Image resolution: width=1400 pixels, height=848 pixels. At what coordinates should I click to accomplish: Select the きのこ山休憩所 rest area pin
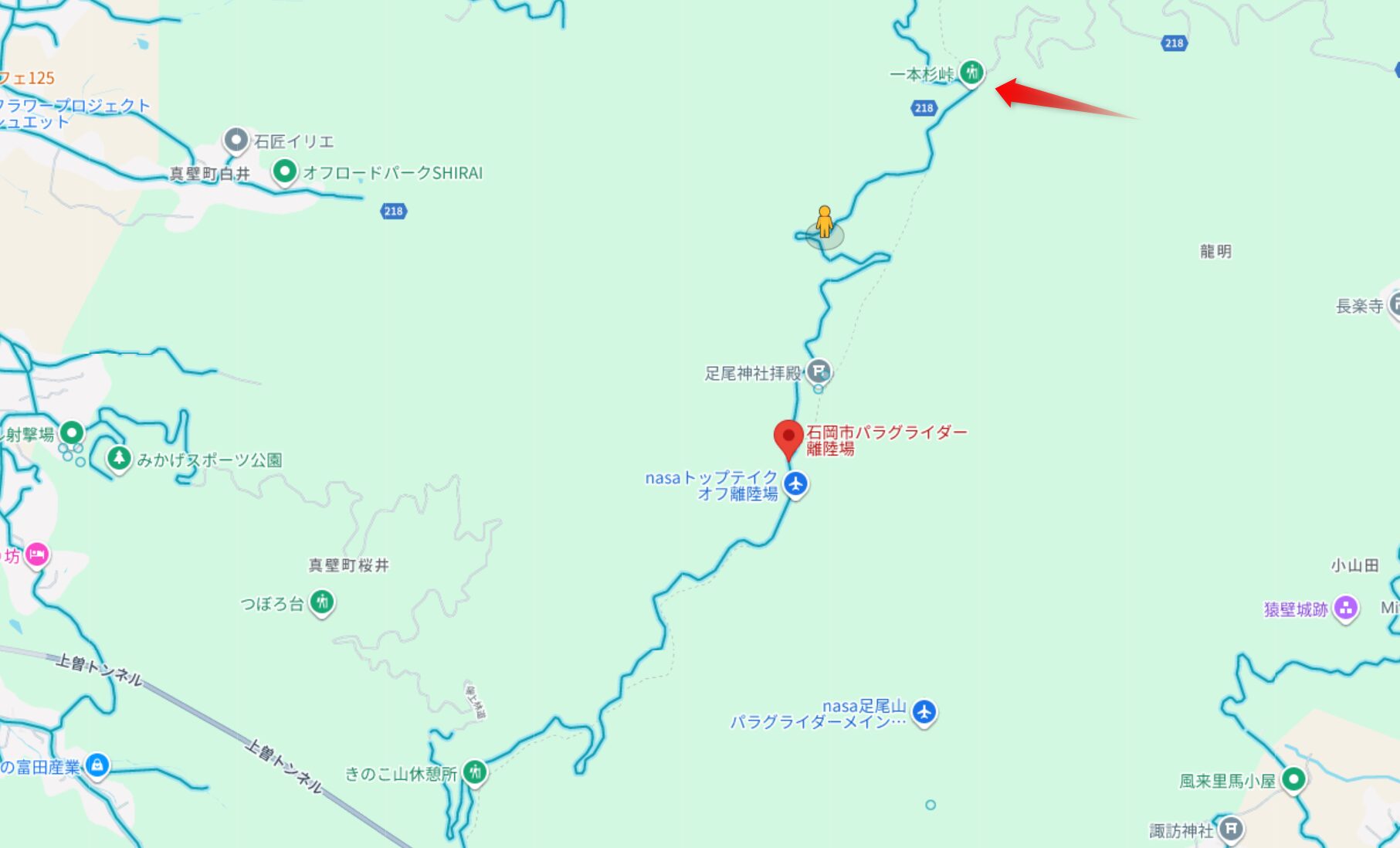coord(475,772)
